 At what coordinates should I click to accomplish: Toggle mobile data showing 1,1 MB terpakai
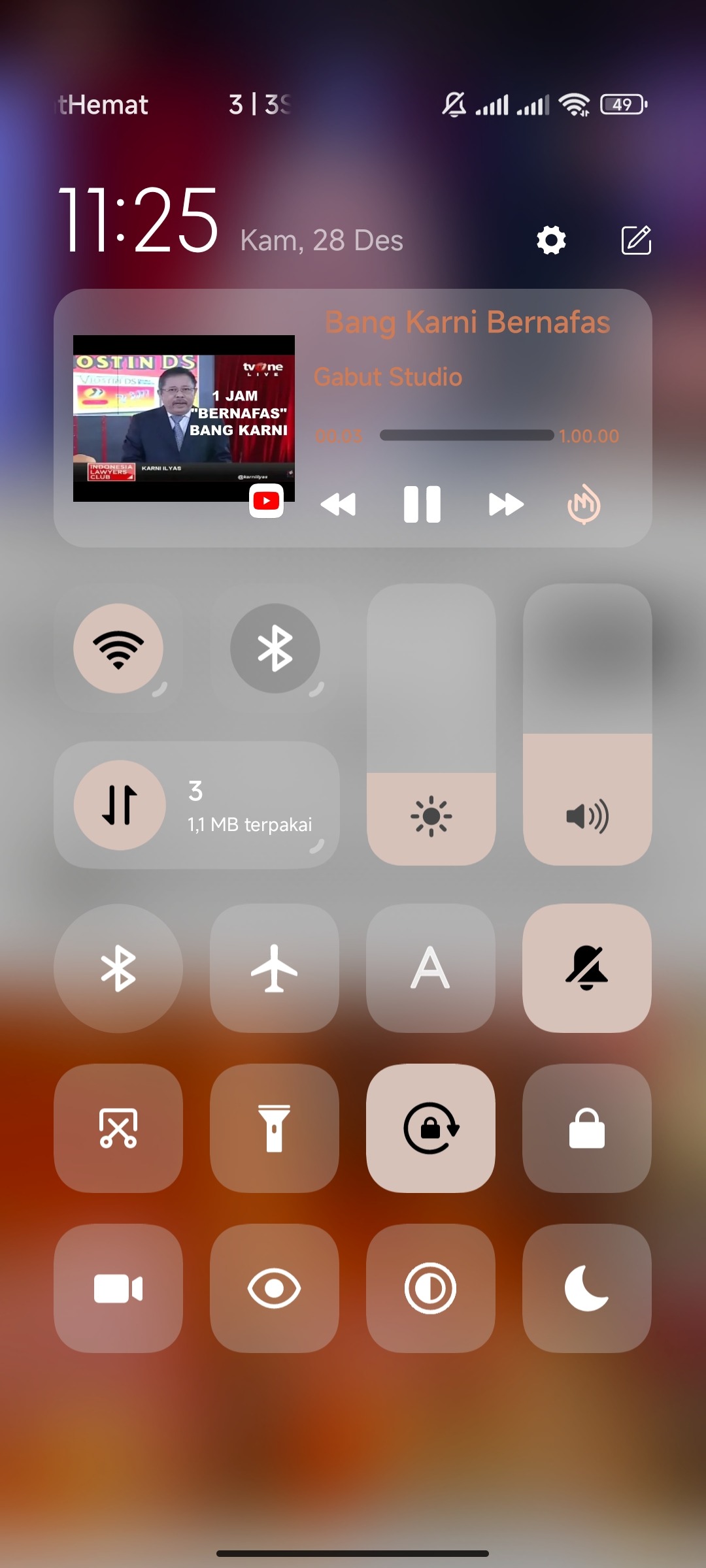120,805
